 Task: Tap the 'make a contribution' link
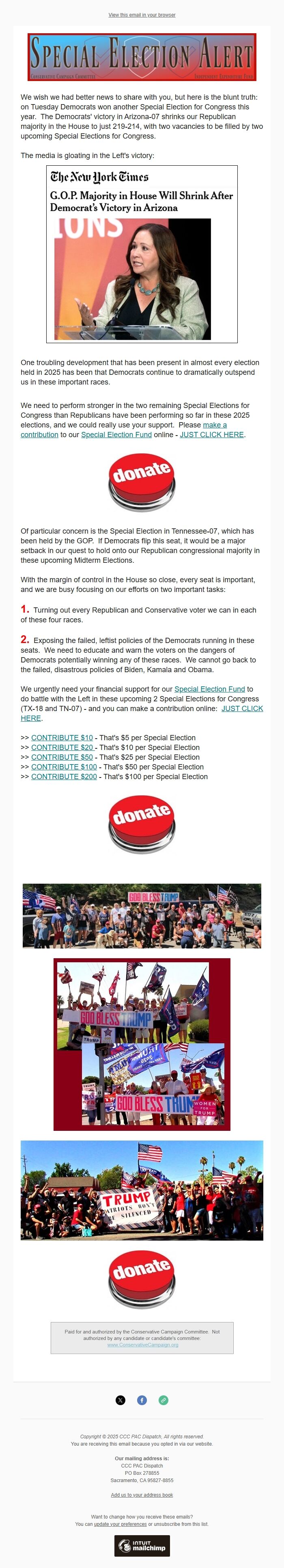tap(215, 425)
